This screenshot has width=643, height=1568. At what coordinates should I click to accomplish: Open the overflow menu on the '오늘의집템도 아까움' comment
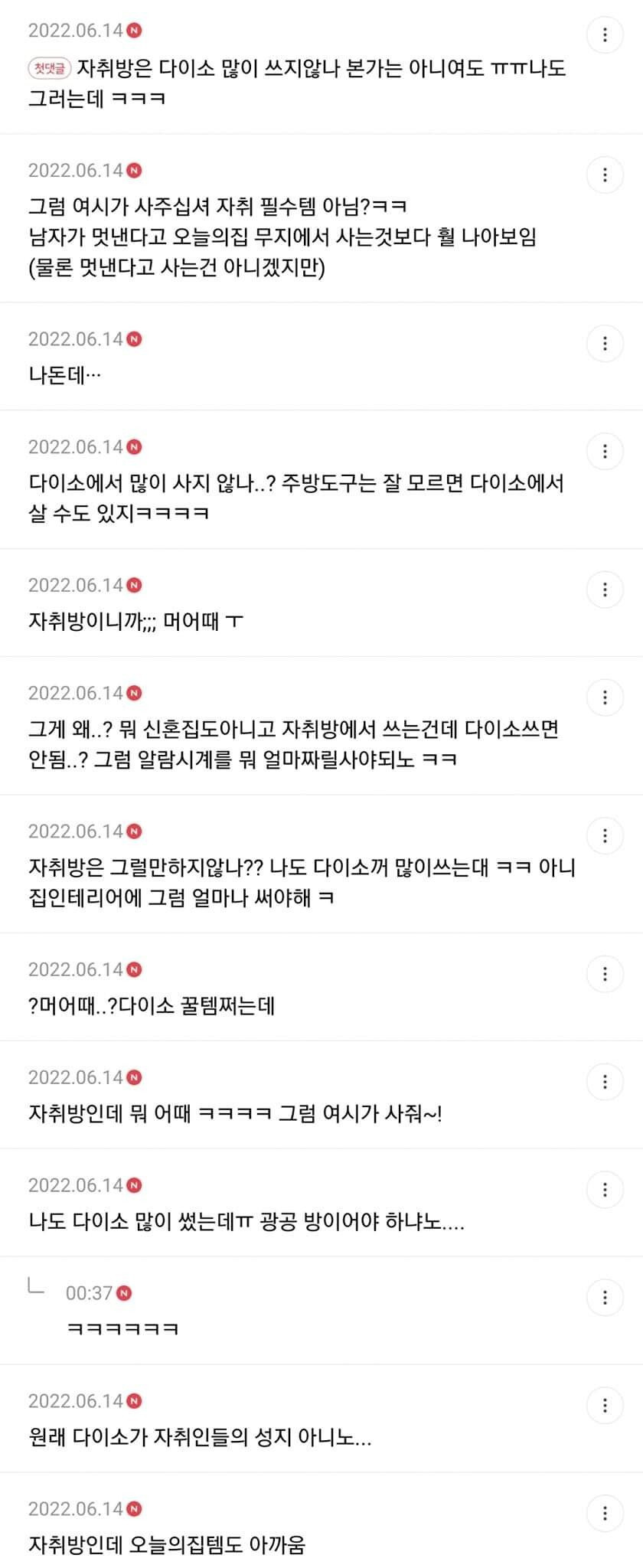pos(605,1514)
